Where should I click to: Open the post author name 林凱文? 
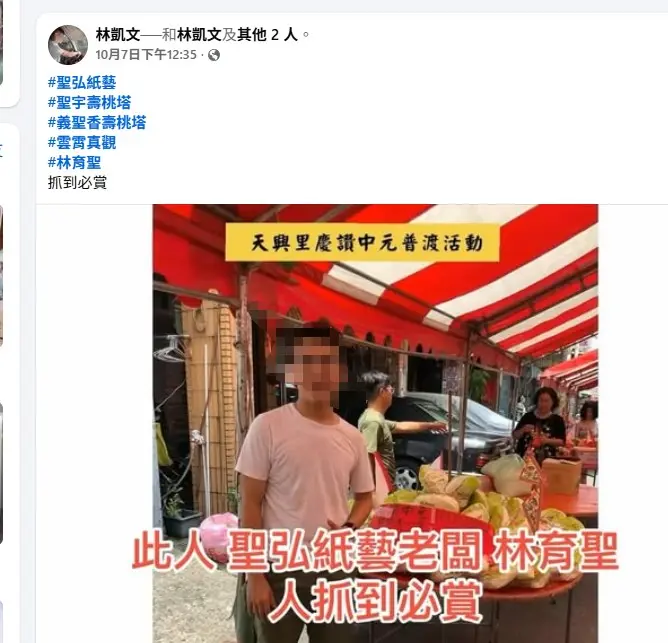[118, 35]
